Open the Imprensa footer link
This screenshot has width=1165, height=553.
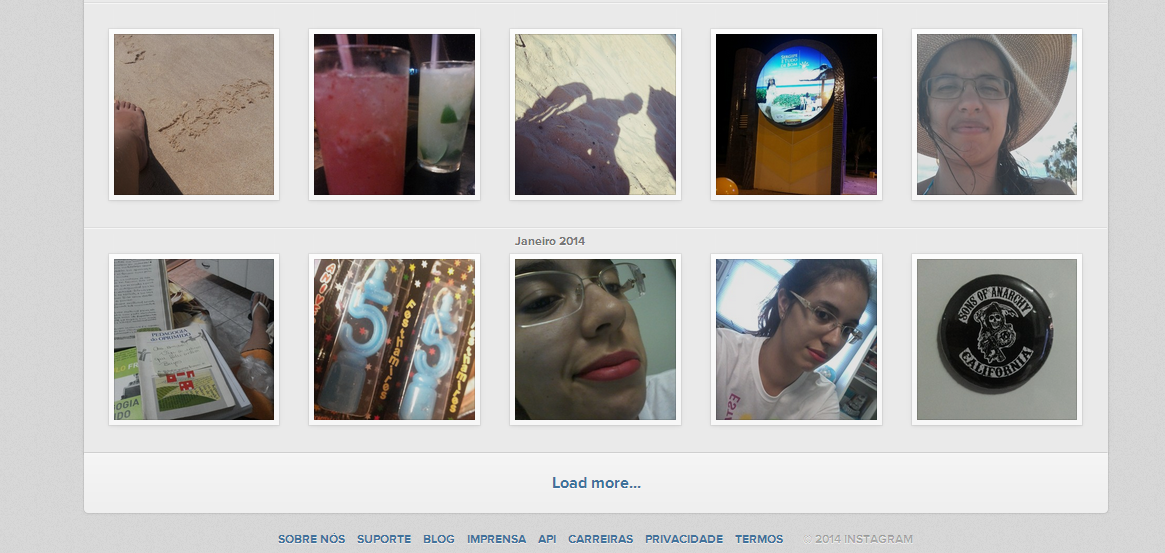point(496,539)
